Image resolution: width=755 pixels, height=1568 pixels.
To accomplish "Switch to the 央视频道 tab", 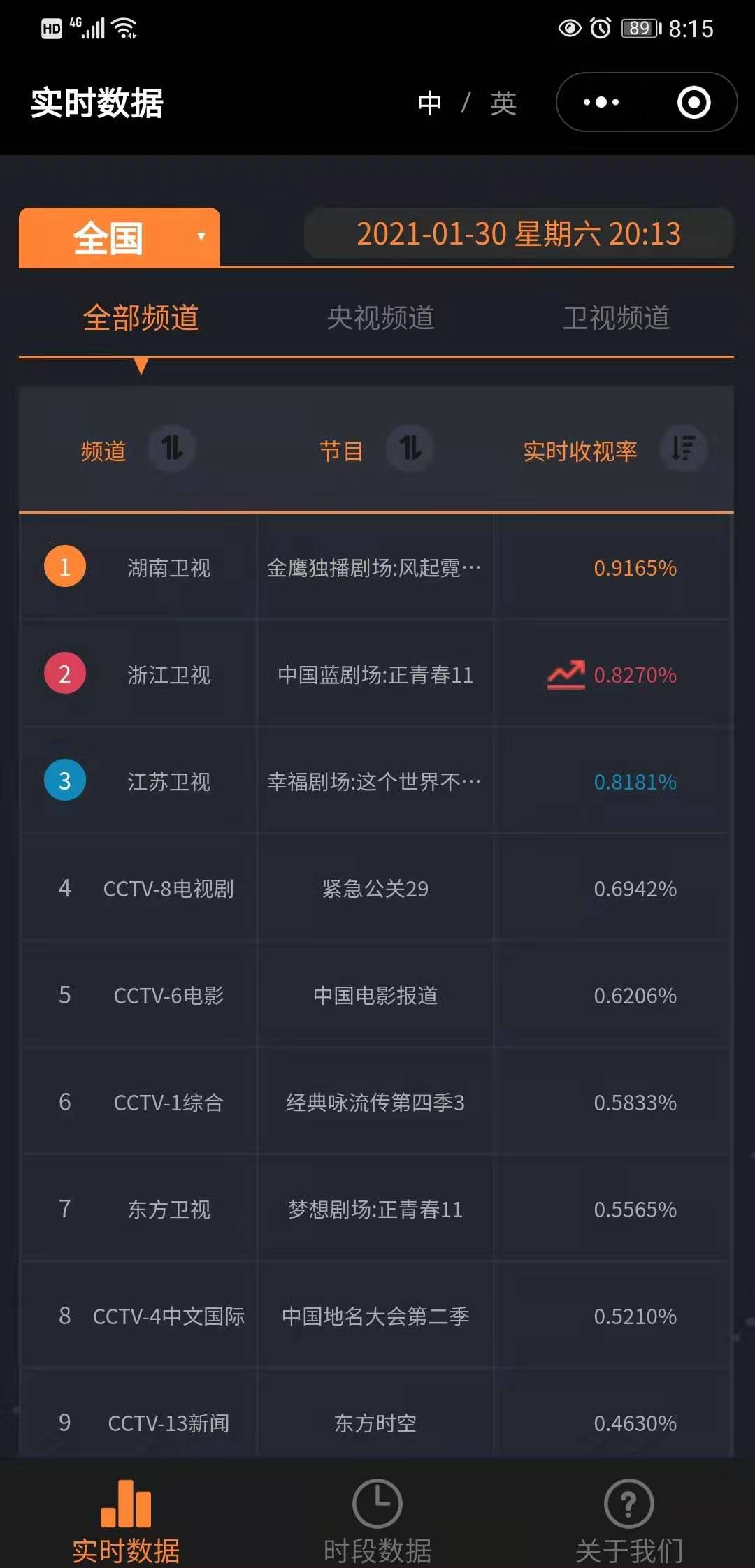I will 382,318.
